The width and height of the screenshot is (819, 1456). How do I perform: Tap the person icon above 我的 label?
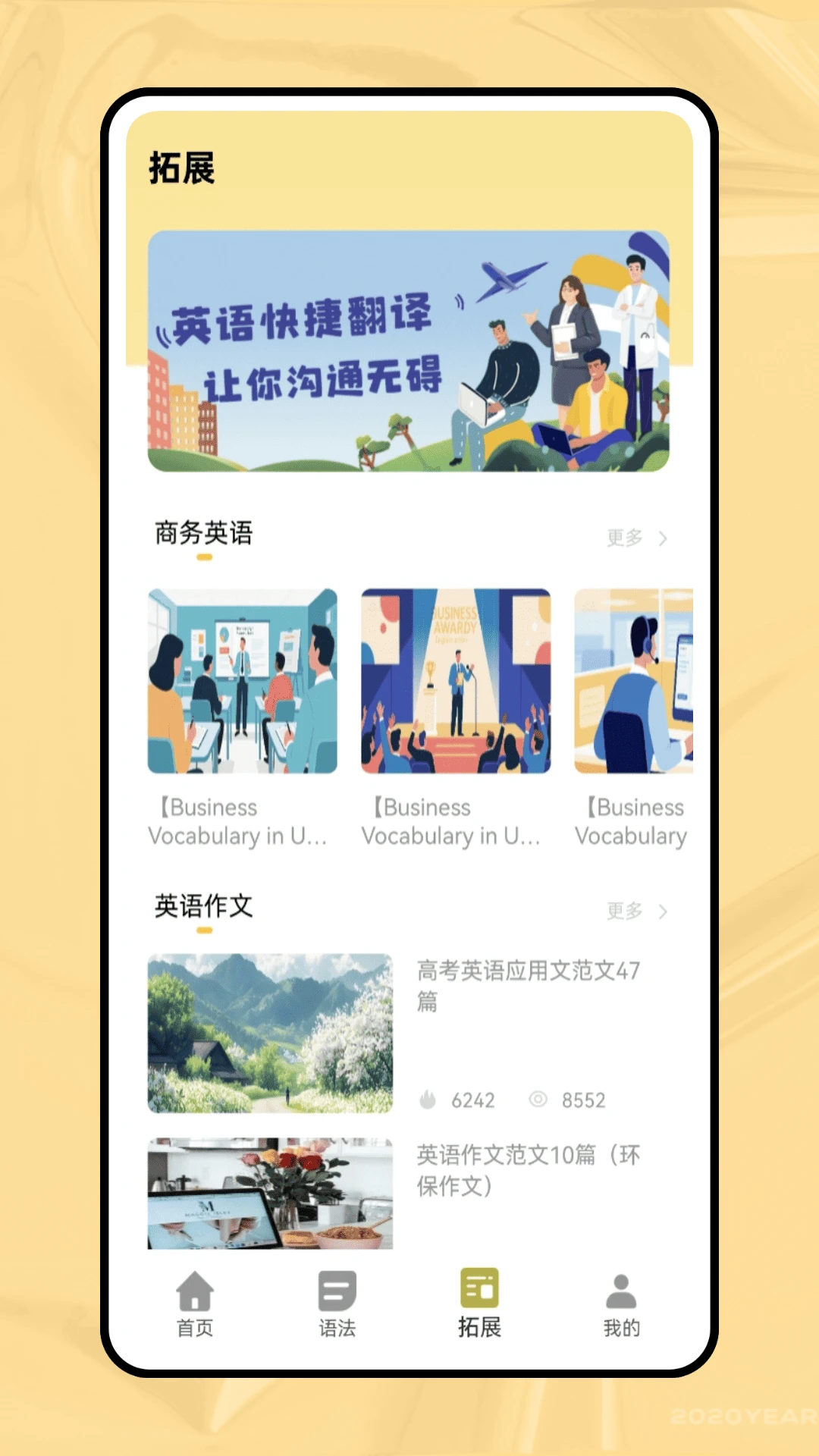click(x=620, y=1288)
